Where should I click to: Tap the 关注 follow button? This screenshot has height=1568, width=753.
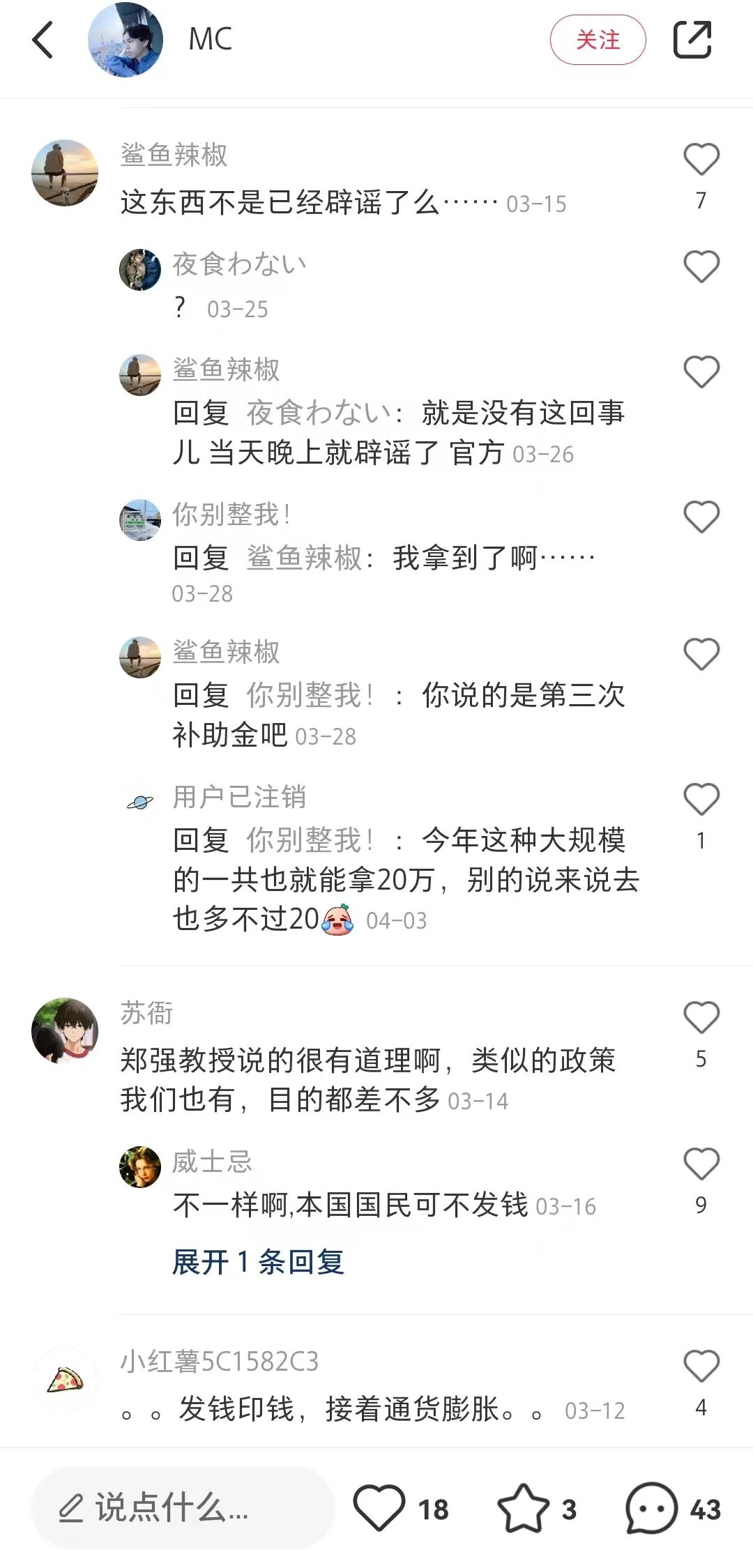[598, 40]
